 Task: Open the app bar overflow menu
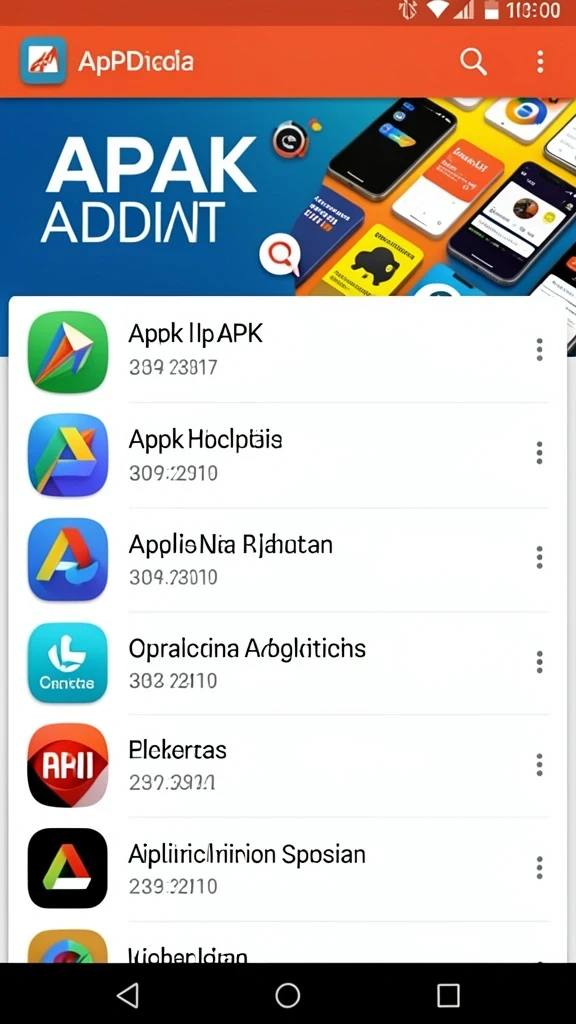click(540, 62)
